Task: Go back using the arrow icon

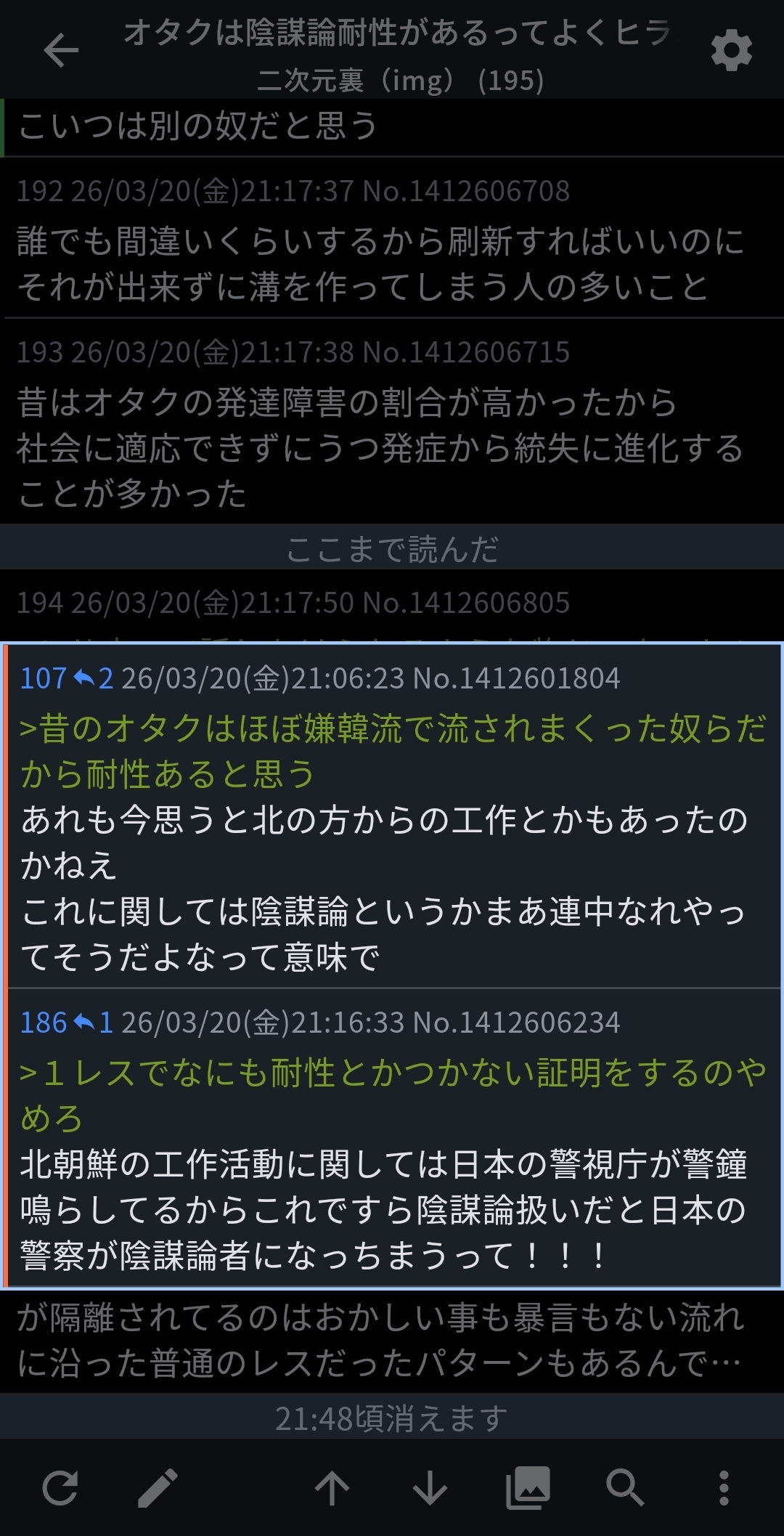Action: pos(61,51)
